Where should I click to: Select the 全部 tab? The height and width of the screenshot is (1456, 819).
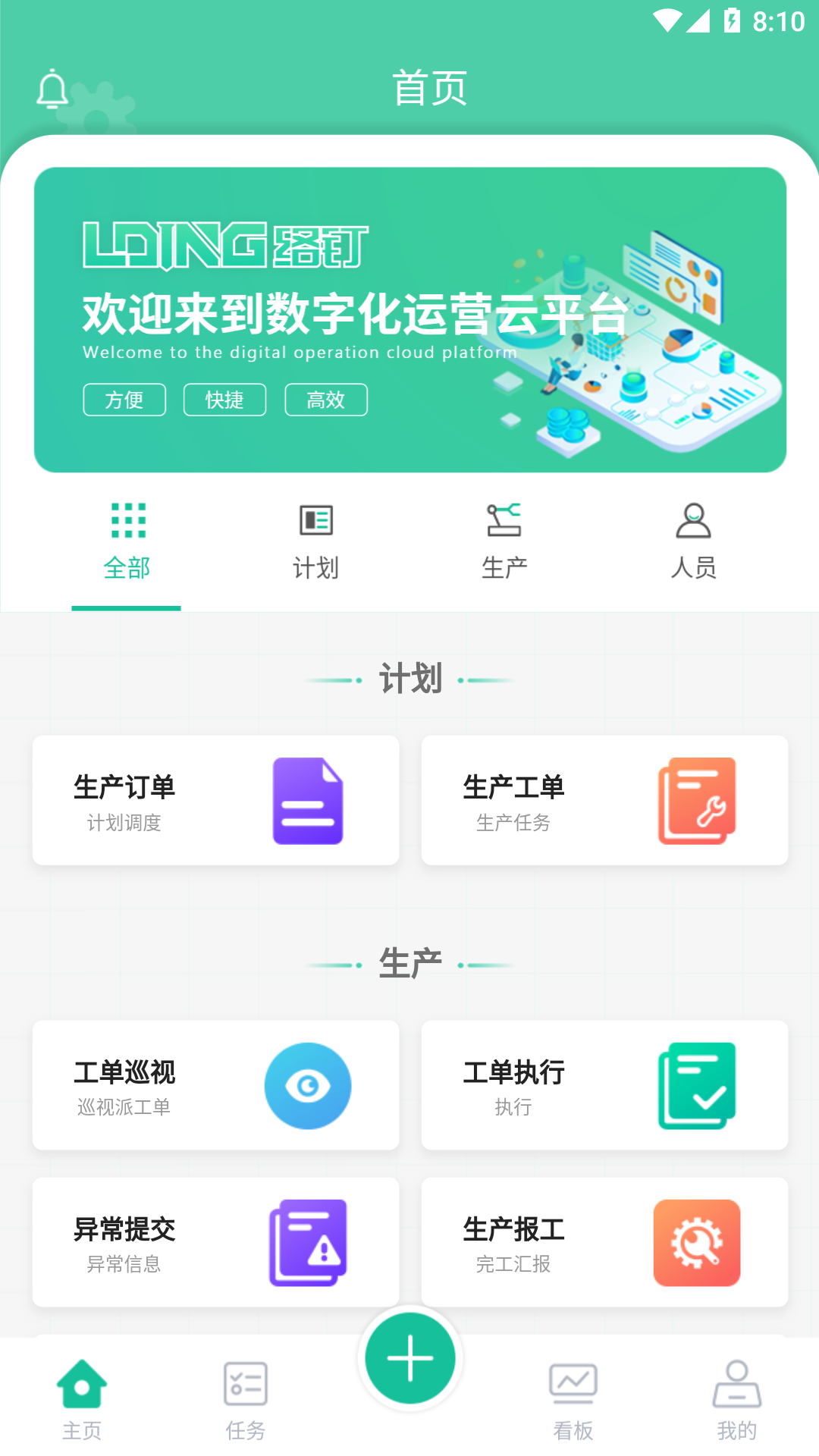point(125,540)
